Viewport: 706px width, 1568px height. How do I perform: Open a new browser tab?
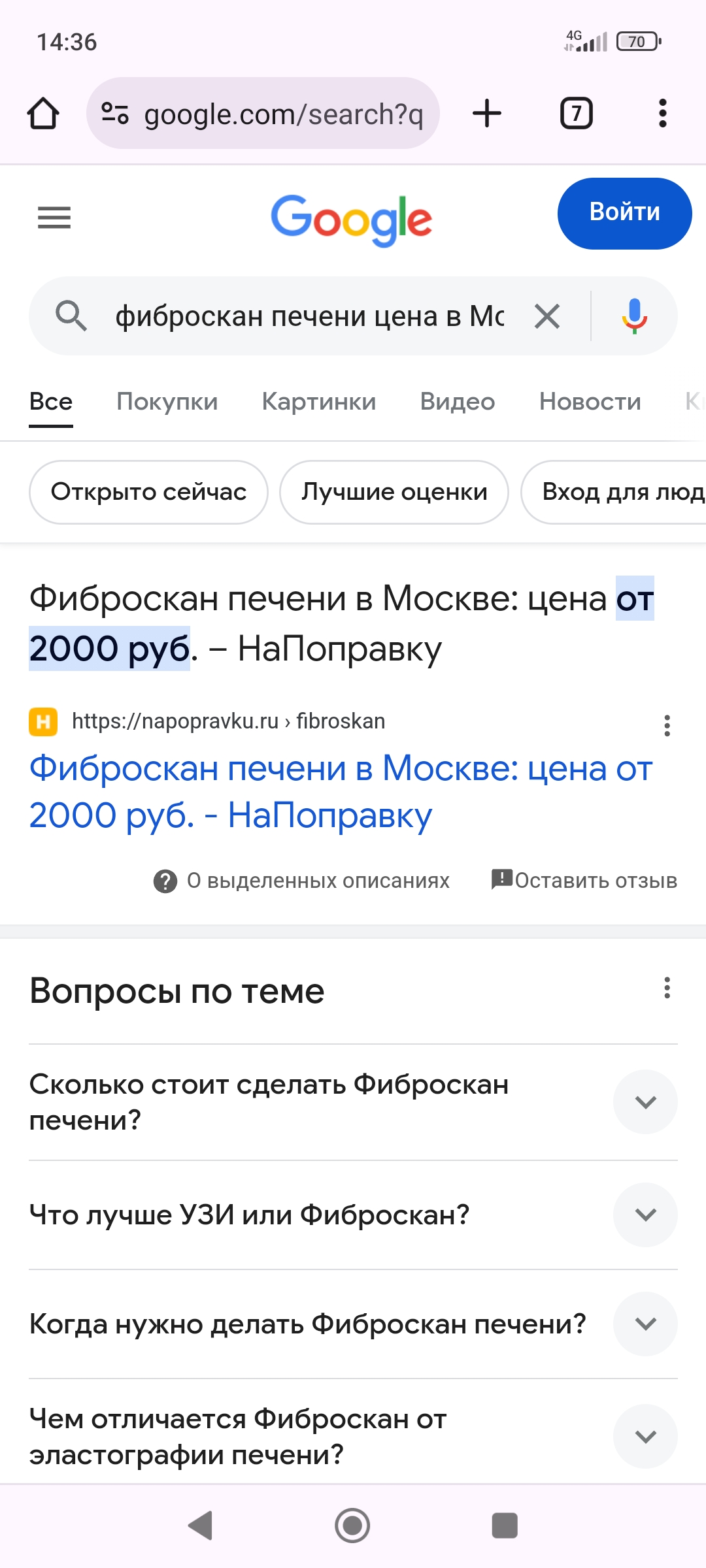487,114
